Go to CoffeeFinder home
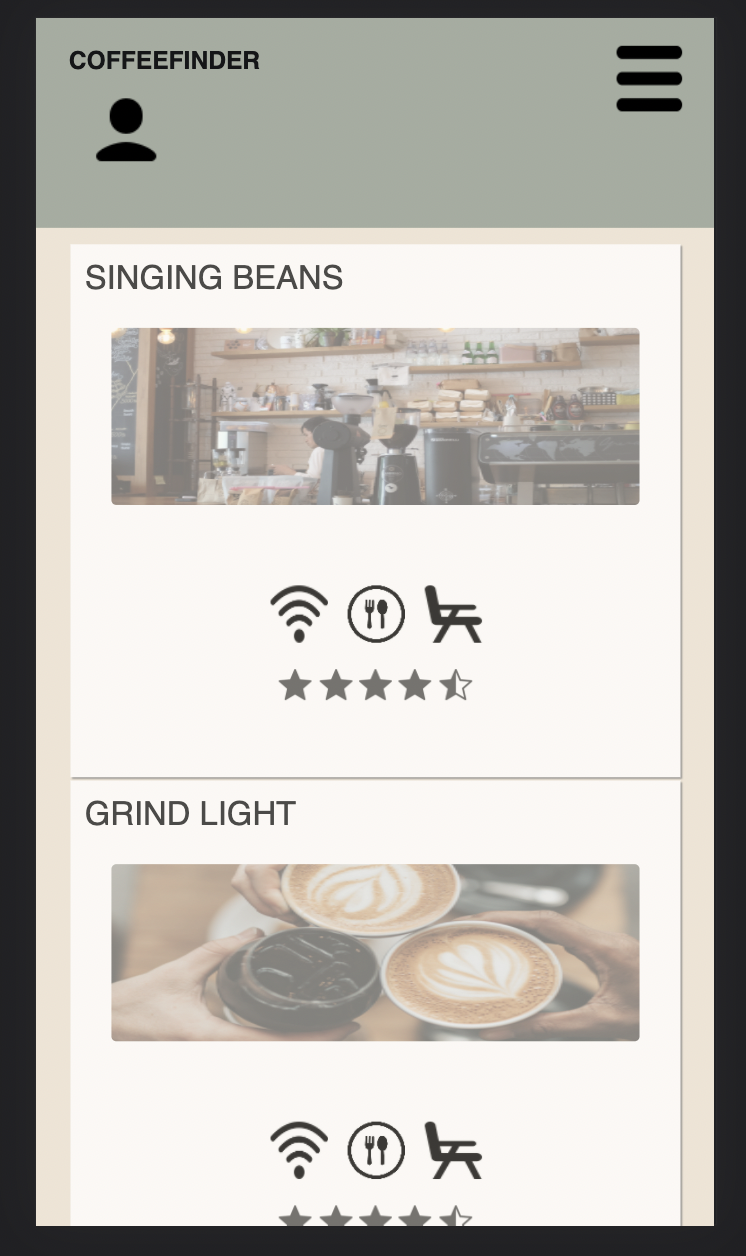 pos(164,61)
